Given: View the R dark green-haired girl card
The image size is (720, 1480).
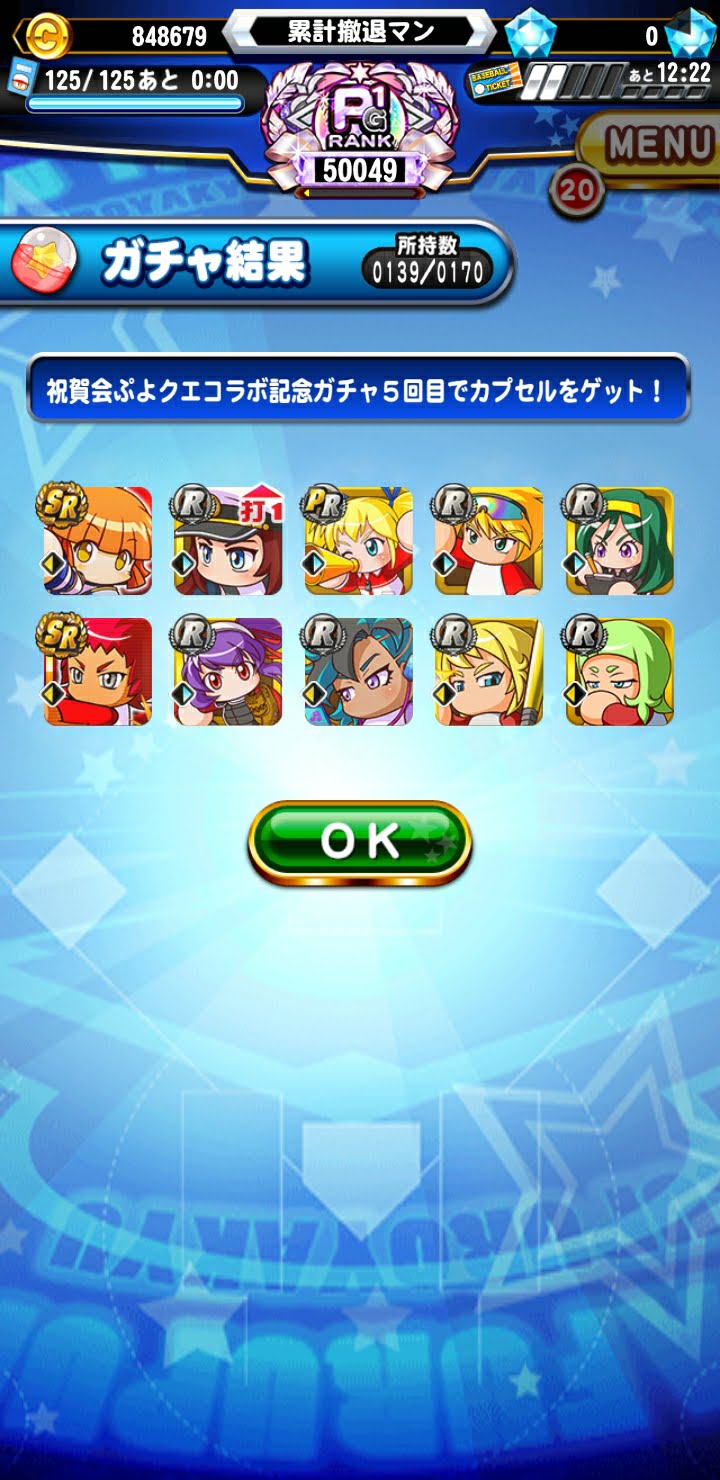Looking at the screenshot, I should coord(619,541).
